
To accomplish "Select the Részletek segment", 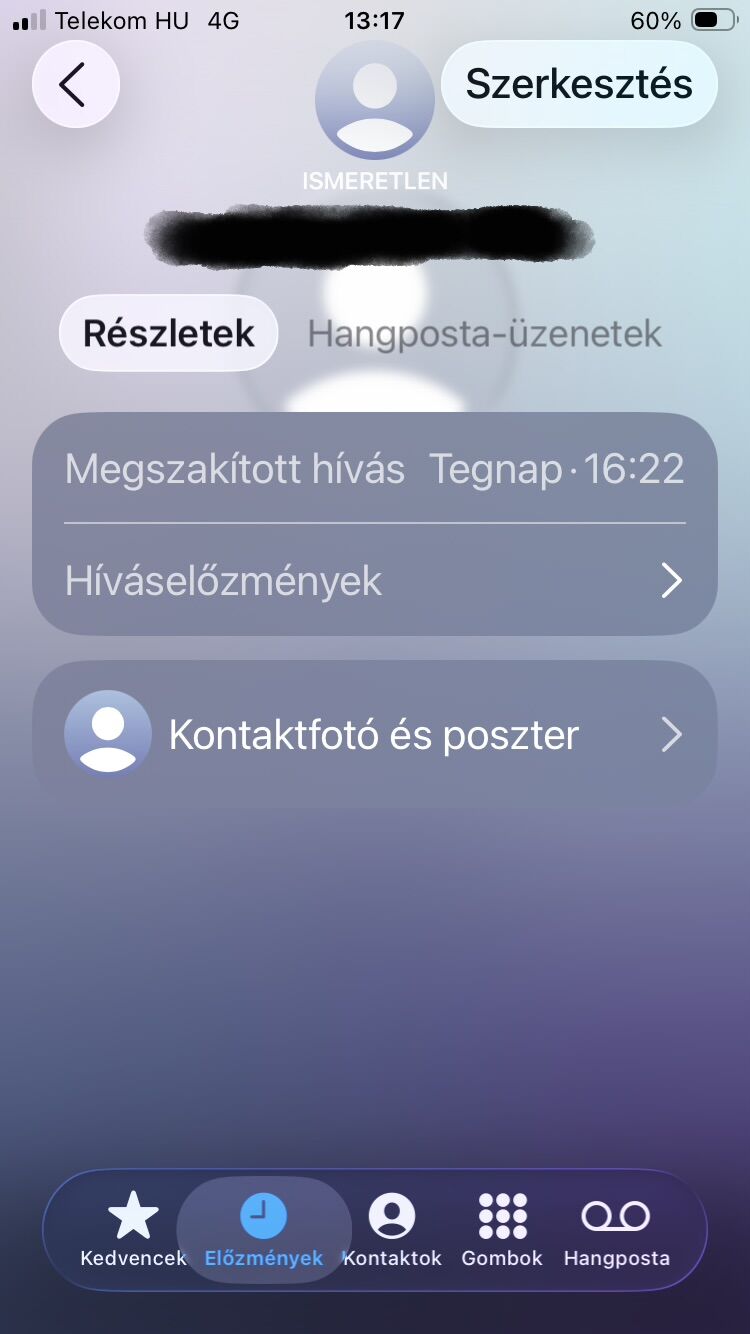I will pos(168,333).
